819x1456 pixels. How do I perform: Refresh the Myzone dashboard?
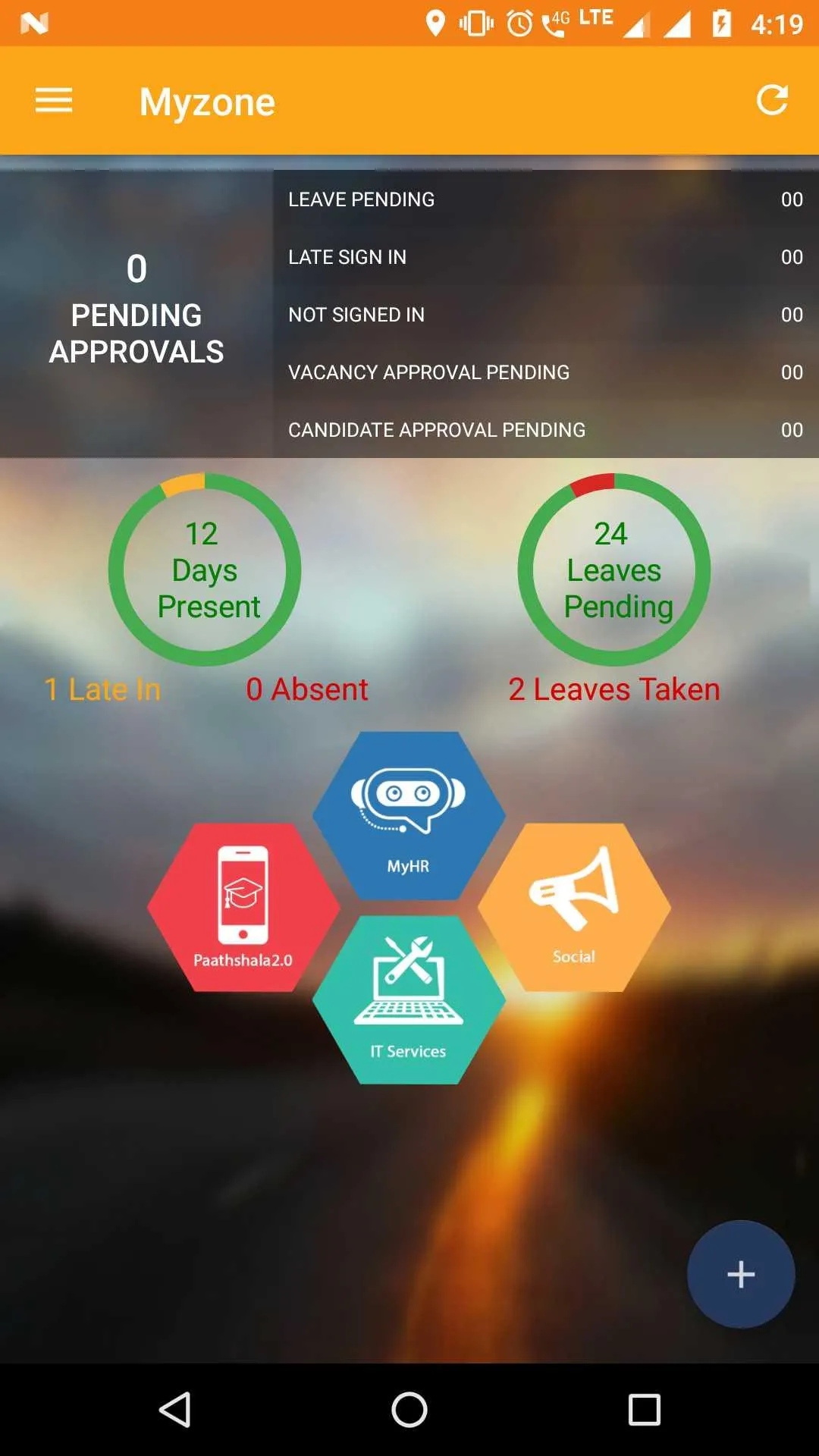(772, 100)
